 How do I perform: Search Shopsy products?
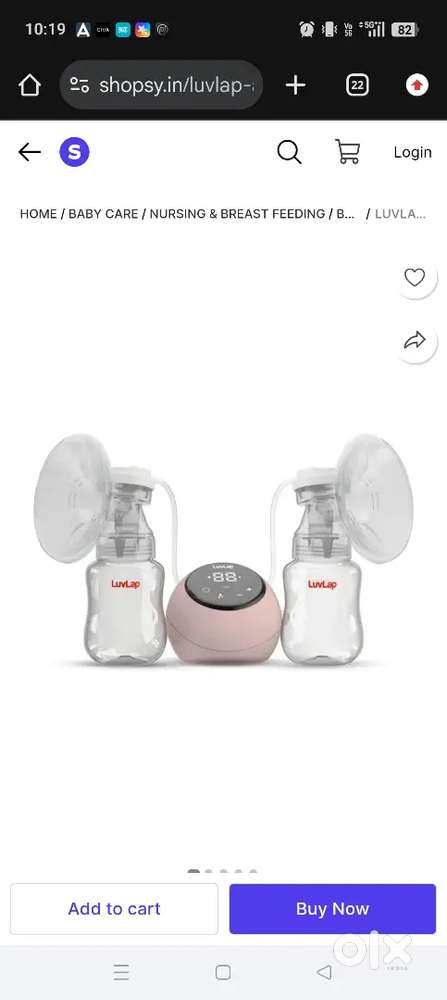(x=289, y=152)
